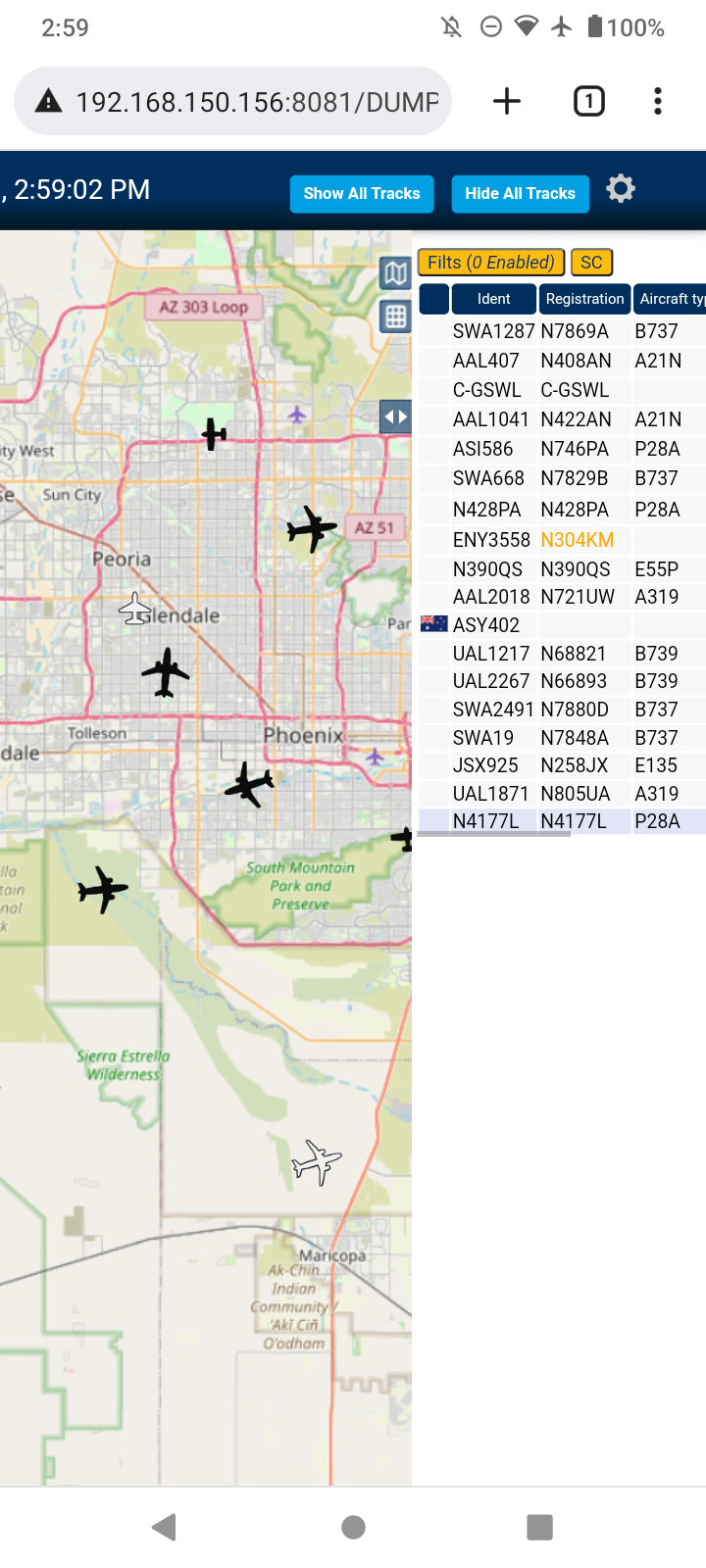The image size is (706, 1568).
Task: Select the ASY402 aircraft row
Action: pyautogui.click(x=563, y=625)
